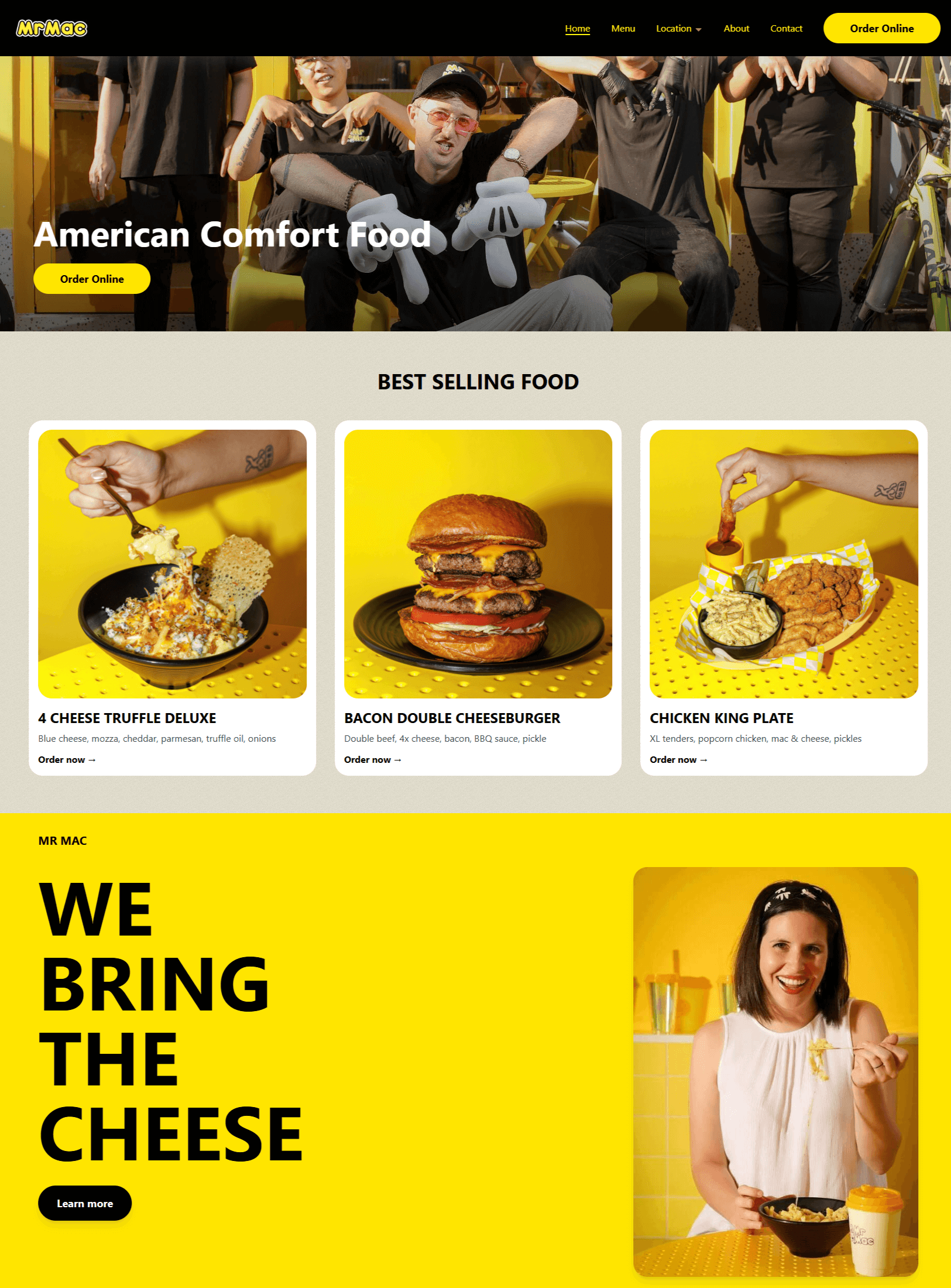Screen dimensions: 951x1288
Task: Tap the Learn more button
Action: click(85, 1203)
